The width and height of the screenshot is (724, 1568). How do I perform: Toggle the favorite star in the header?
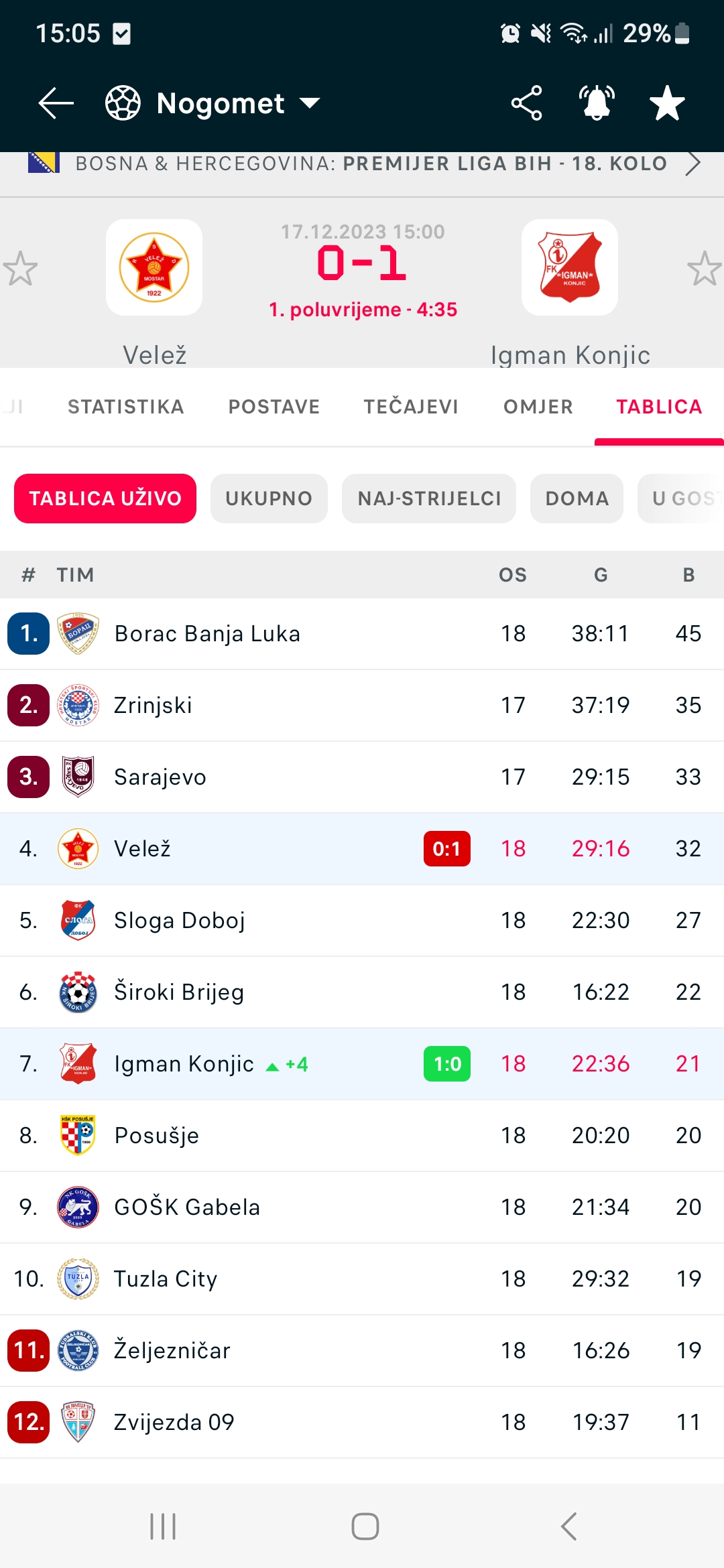(x=667, y=103)
